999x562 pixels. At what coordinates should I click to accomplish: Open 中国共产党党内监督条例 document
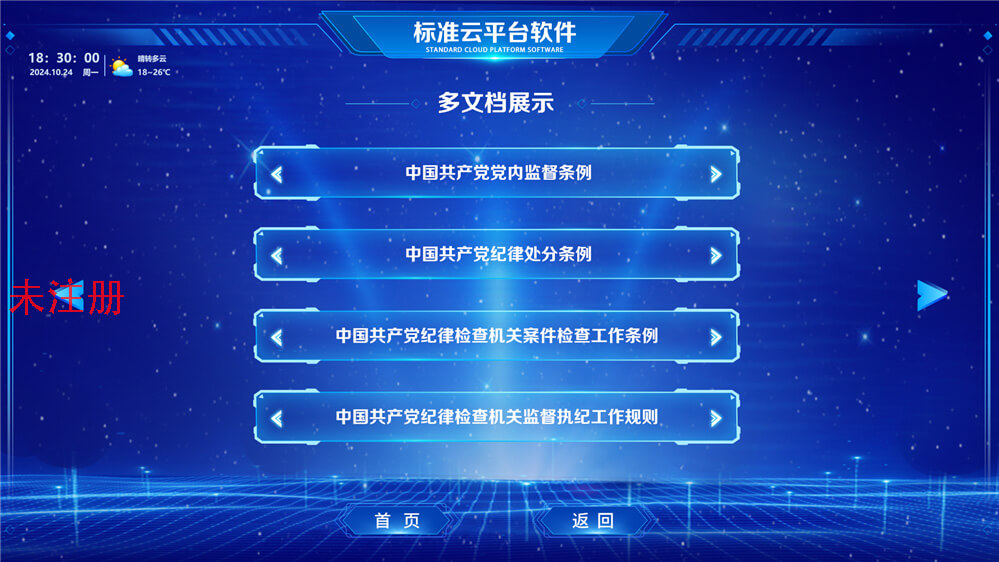pyautogui.click(x=497, y=173)
